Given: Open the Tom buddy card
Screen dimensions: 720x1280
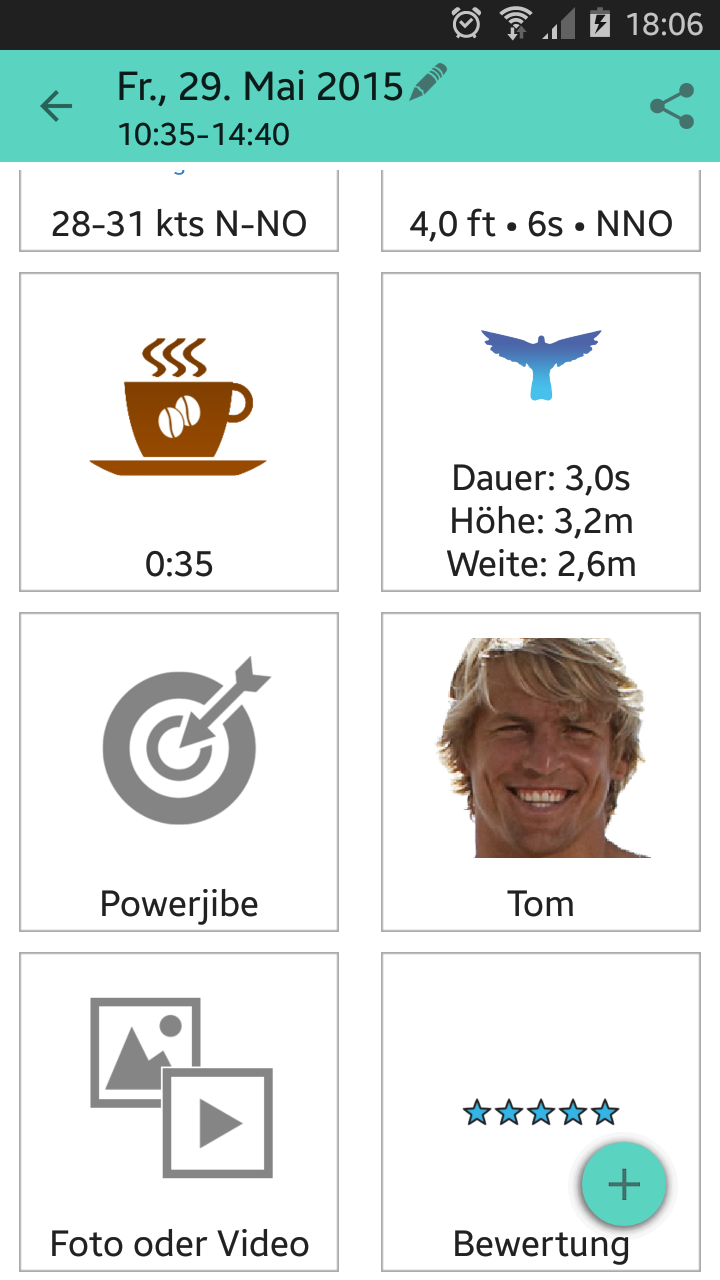Looking at the screenshot, I should point(540,772).
